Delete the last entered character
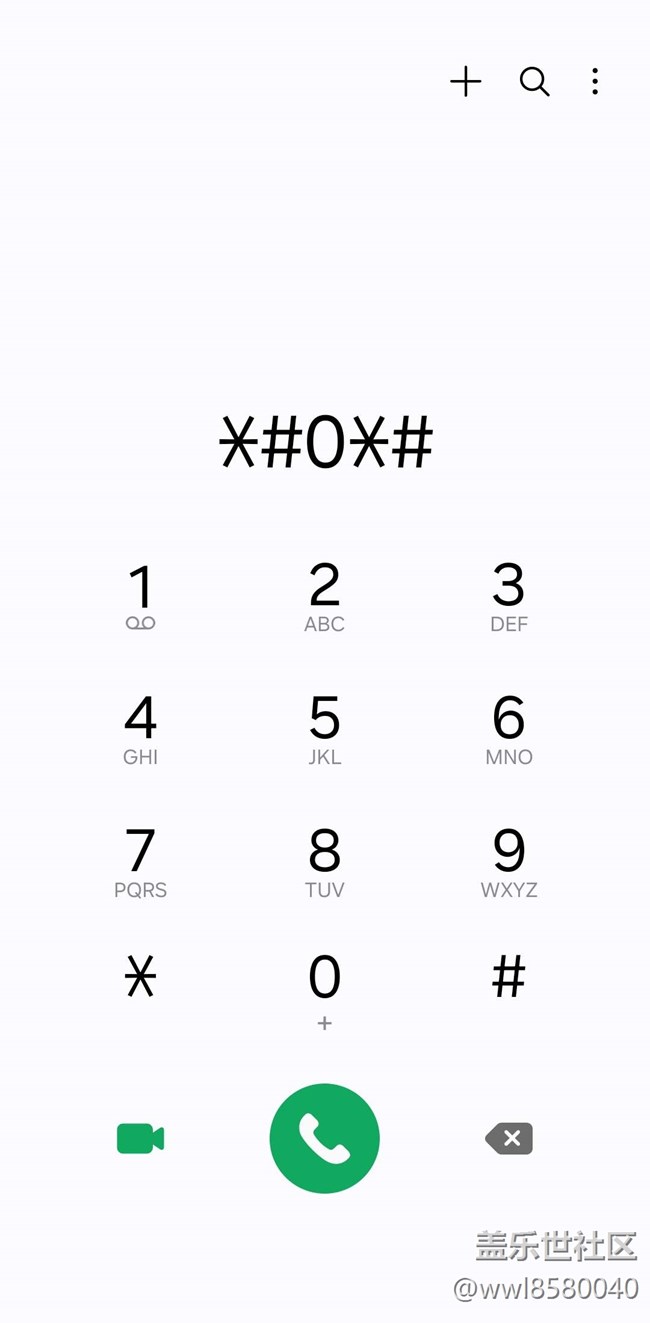The width and height of the screenshot is (650, 1323). pos(509,1139)
